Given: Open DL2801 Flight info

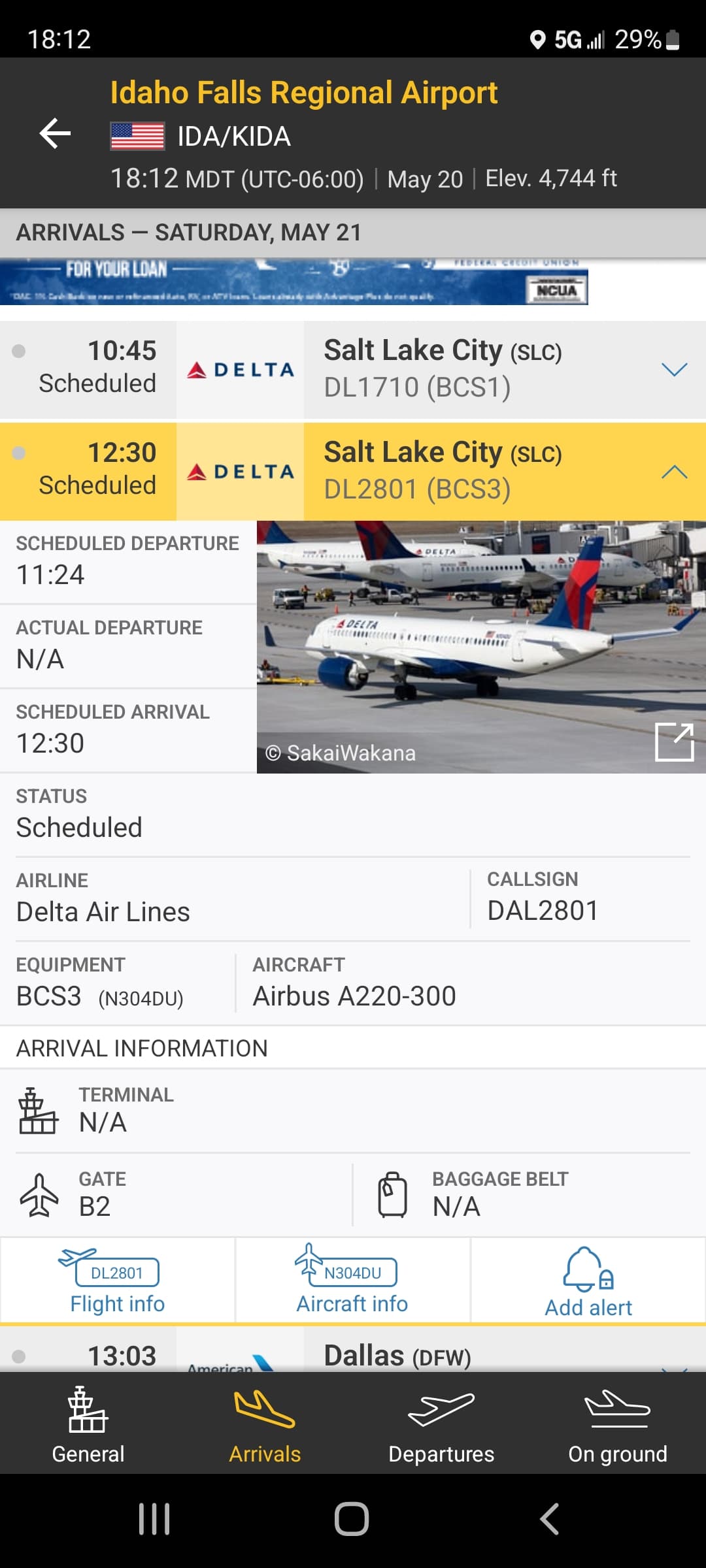Looking at the screenshot, I should point(118,1281).
